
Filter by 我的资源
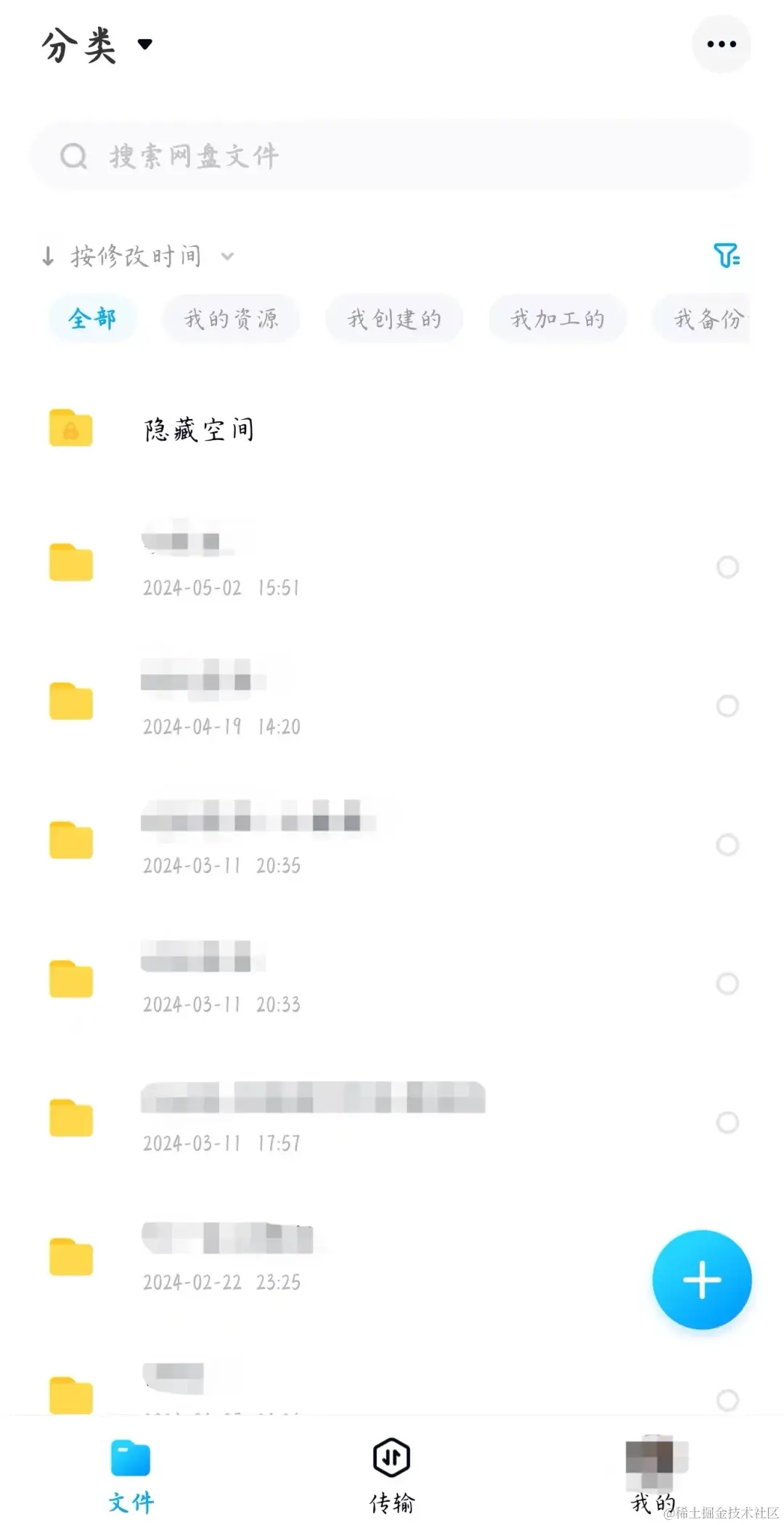(231, 319)
